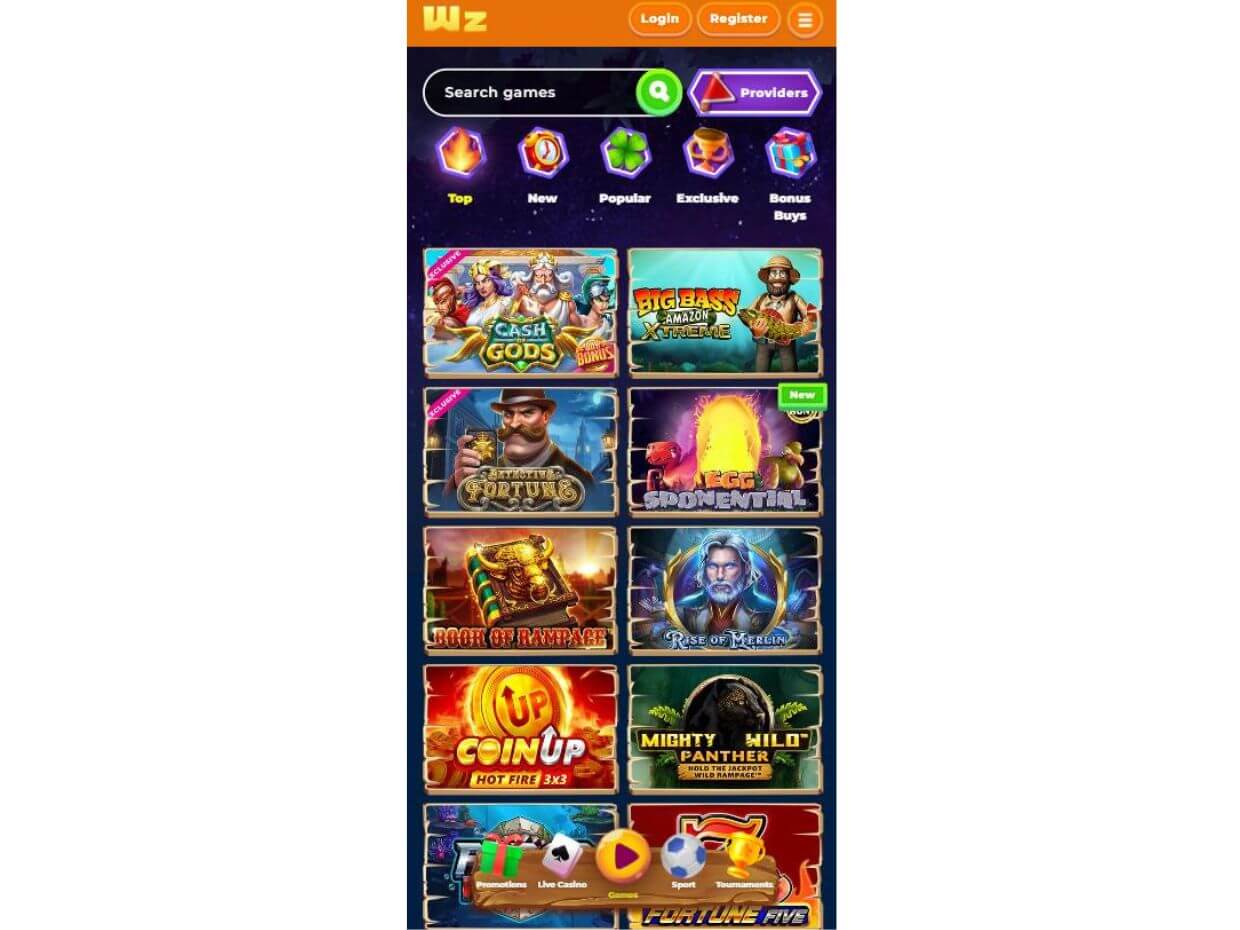
Task: Open the hamburger menu
Action: 805,20
